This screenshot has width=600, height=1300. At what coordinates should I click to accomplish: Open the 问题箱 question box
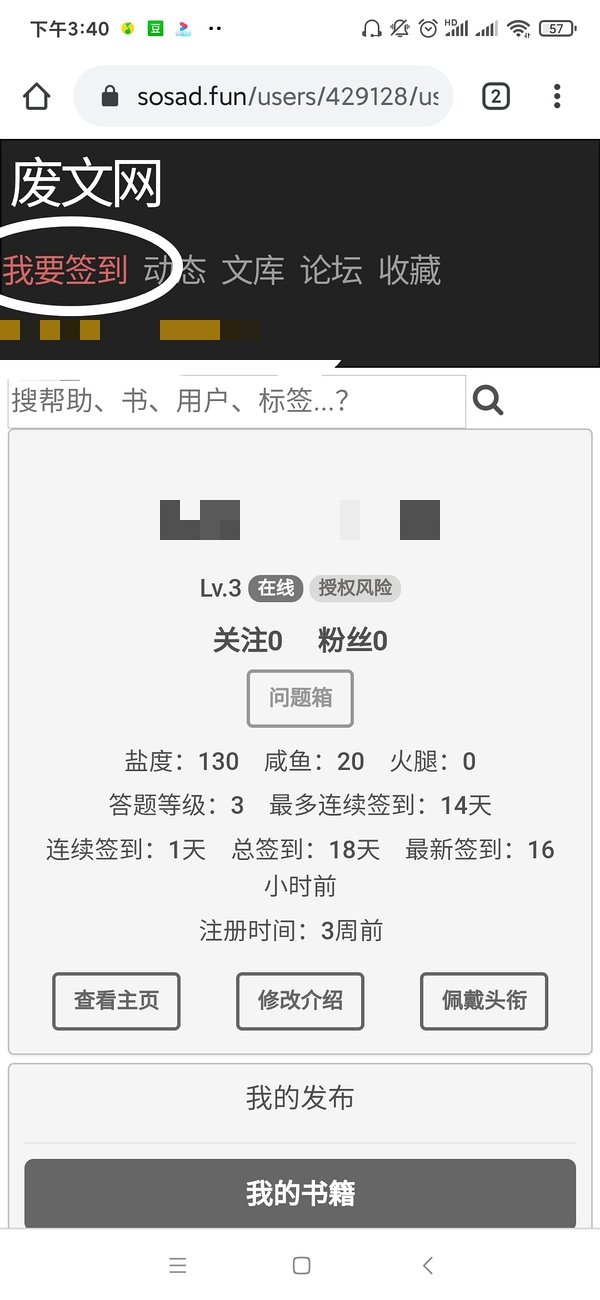pos(300,698)
